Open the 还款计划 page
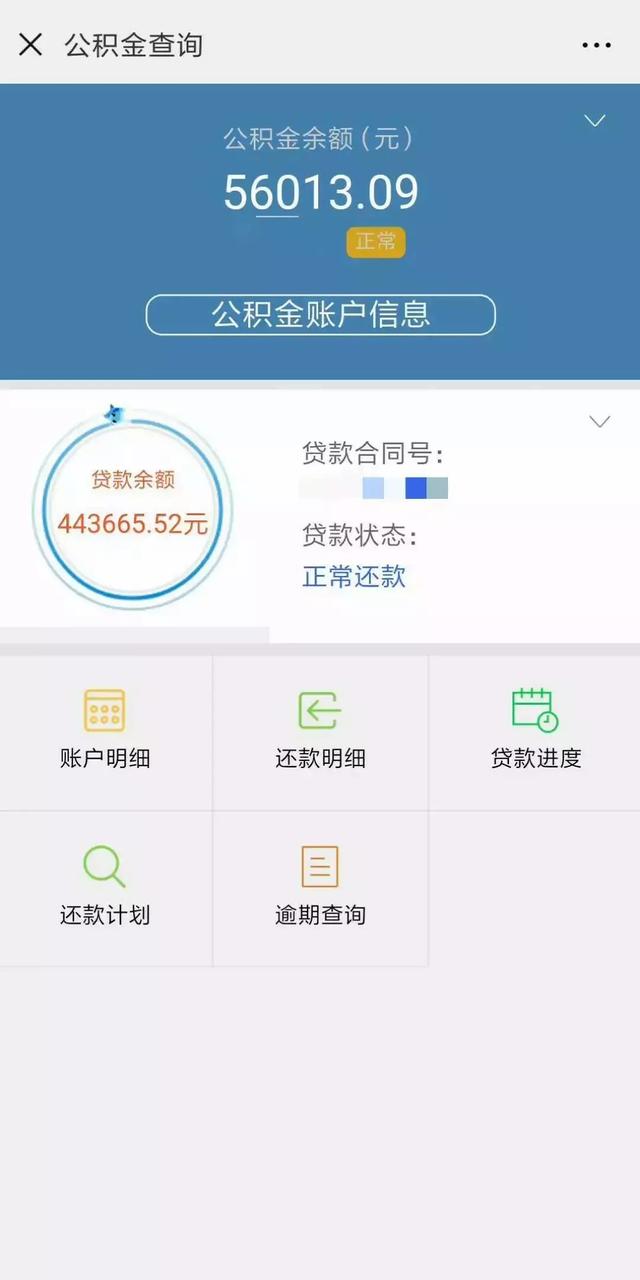640x1280 pixels. point(105,886)
